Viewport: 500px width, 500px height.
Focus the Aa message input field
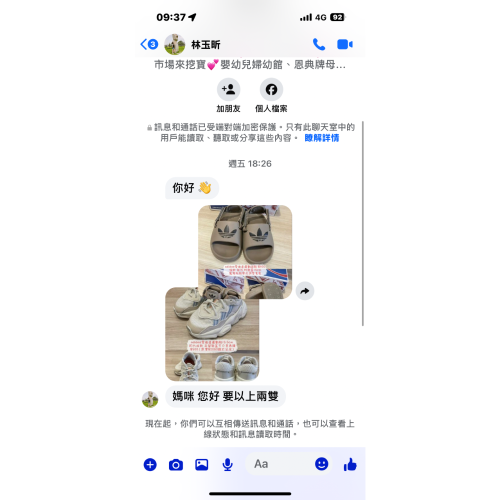[x=280, y=464]
